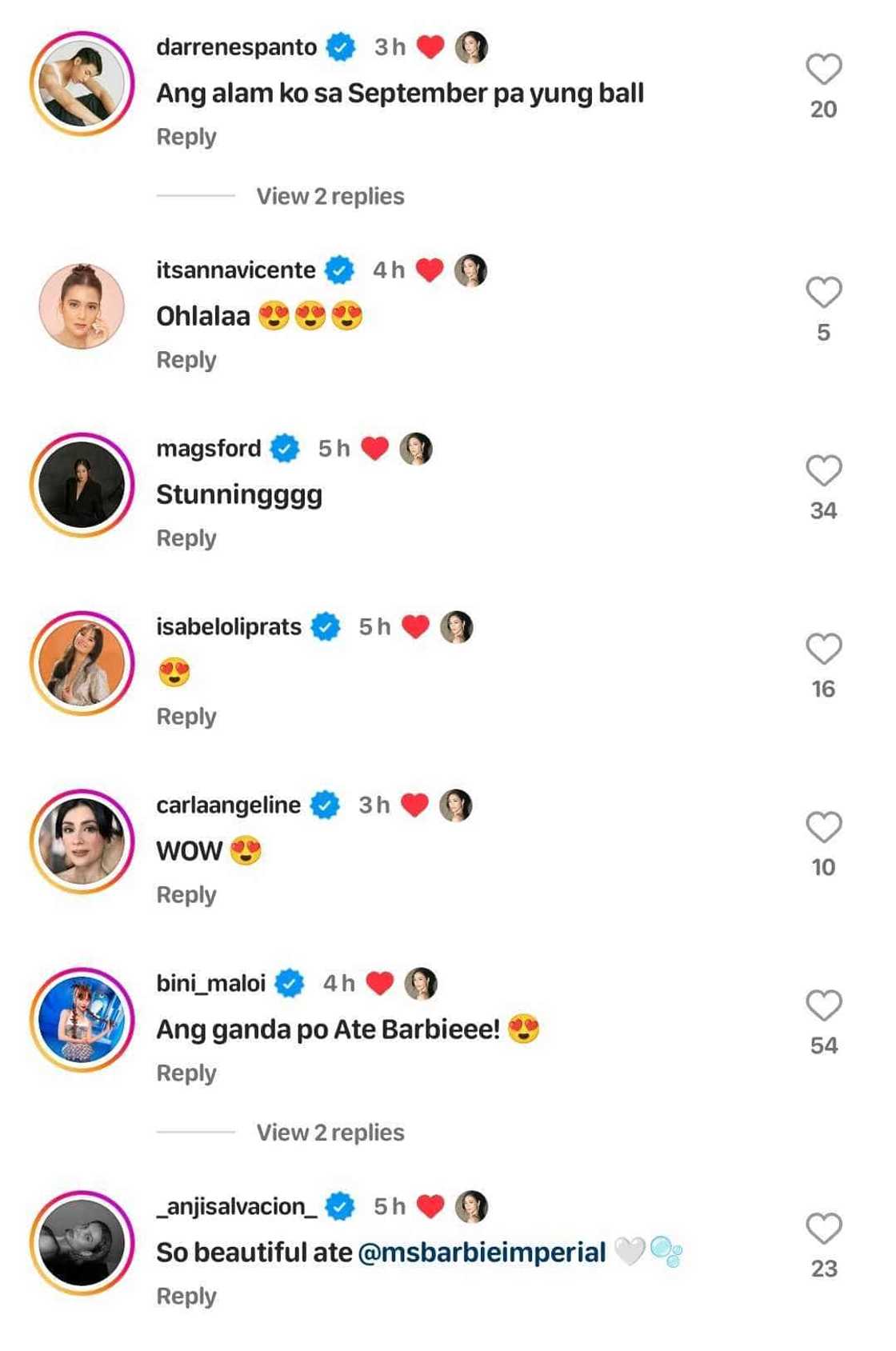Image resolution: width=896 pixels, height=1351 pixels.
Task: Reply to _anjisalvacion_'s comment
Action: click(186, 1297)
